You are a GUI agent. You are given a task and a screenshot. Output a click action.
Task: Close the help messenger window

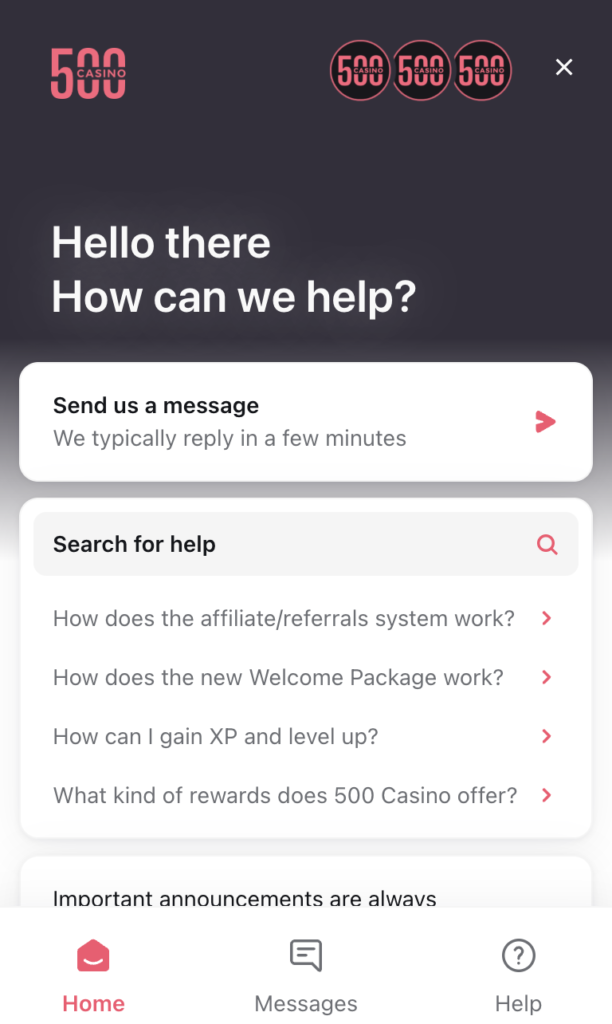564,67
